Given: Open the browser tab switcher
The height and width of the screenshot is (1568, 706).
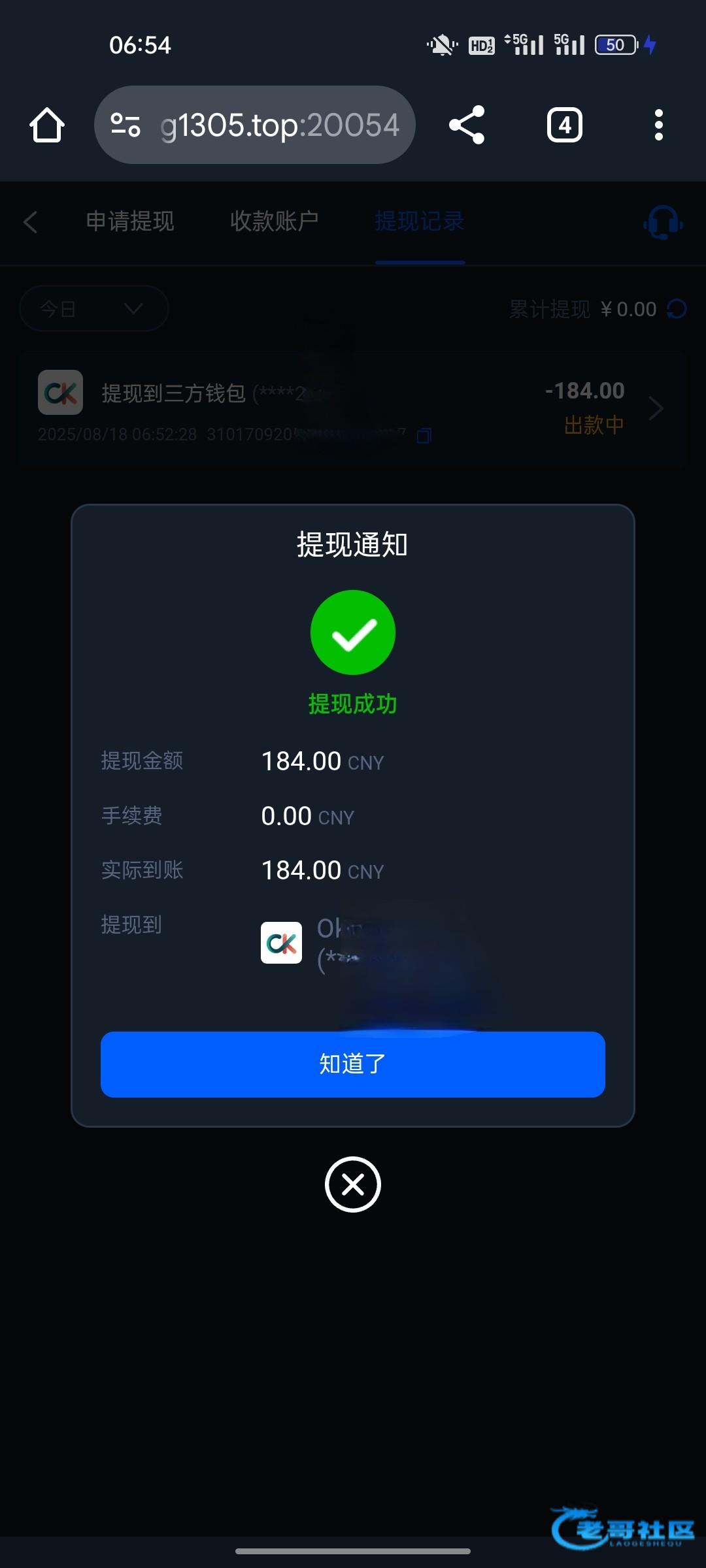Looking at the screenshot, I should click(x=564, y=125).
